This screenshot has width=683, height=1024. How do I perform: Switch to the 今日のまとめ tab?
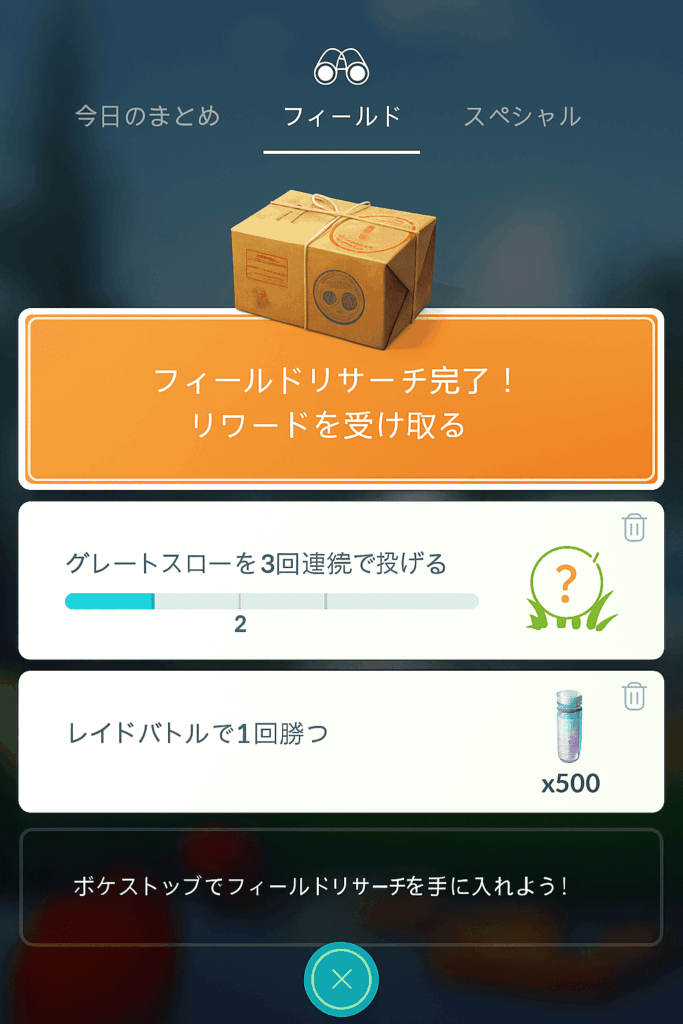pos(147,116)
